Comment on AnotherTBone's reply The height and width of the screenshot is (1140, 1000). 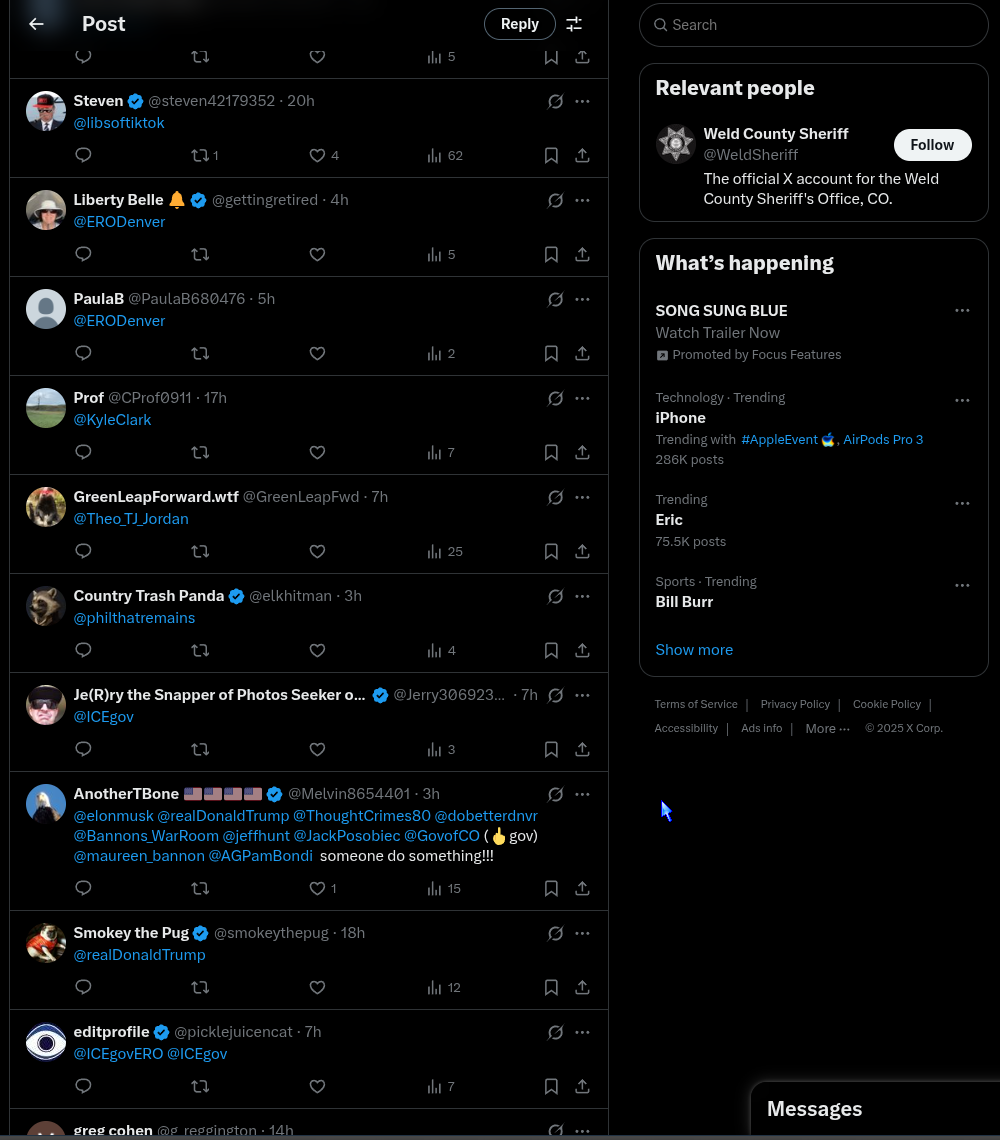tap(84, 888)
